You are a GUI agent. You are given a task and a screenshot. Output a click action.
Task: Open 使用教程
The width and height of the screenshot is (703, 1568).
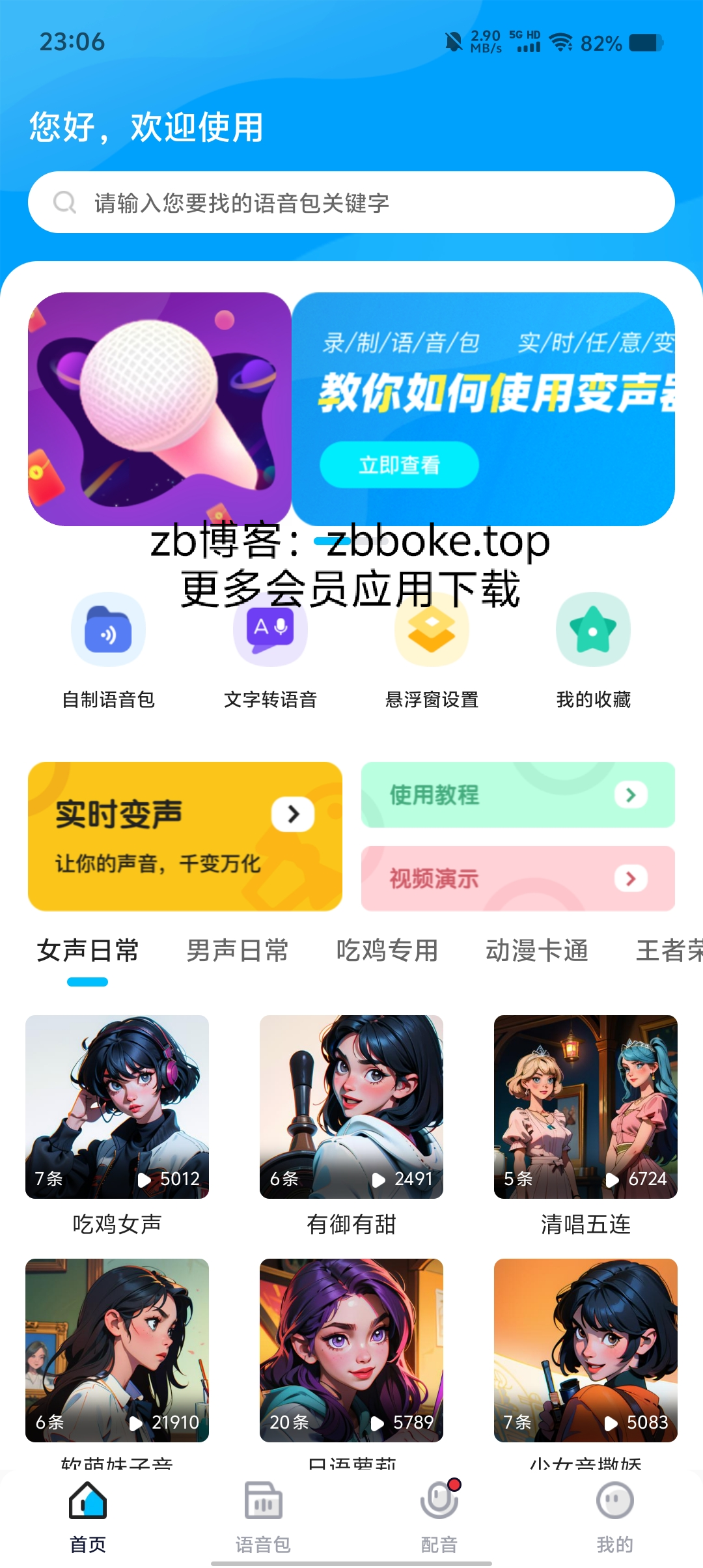518,794
